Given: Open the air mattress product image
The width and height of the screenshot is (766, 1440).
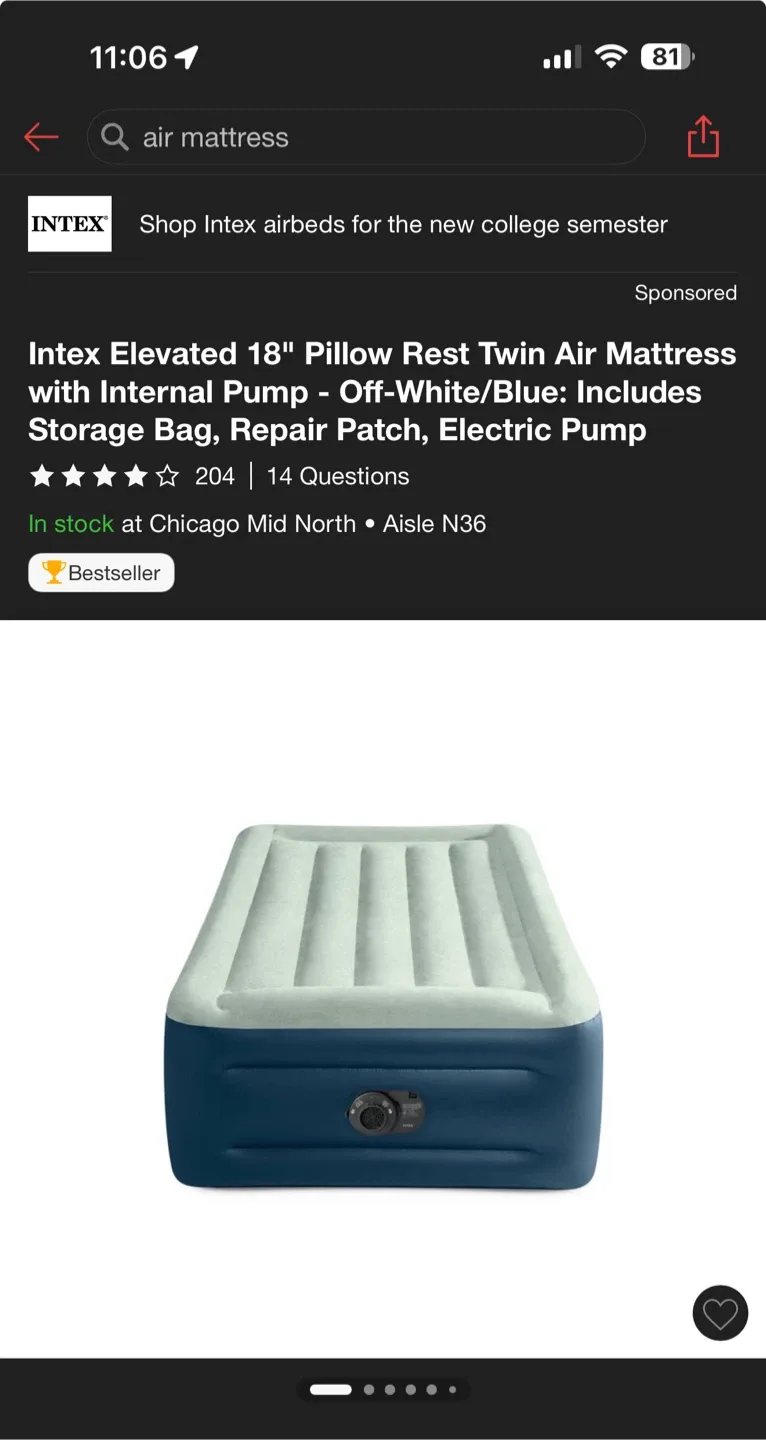Looking at the screenshot, I should 383,1005.
